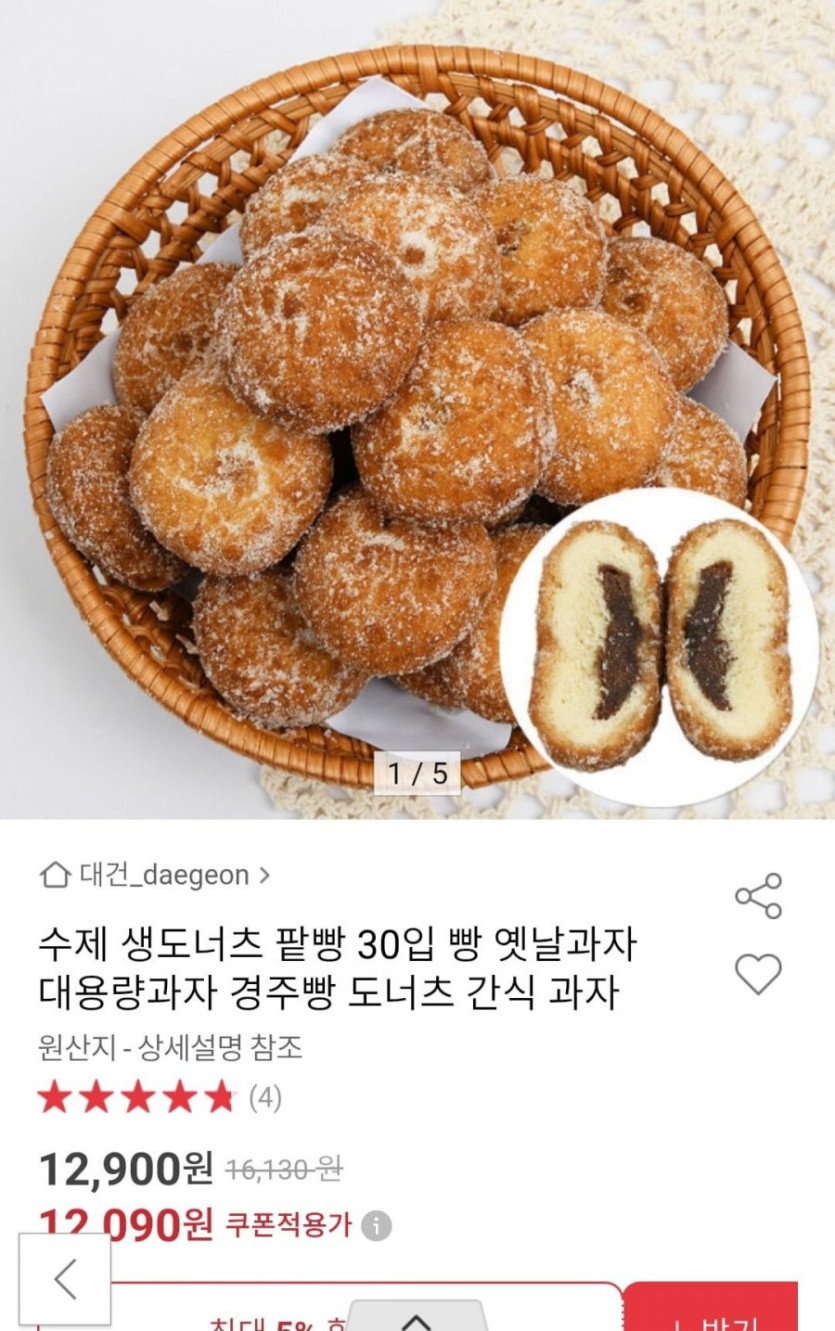Viewport: 835px width, 1331px height.
Task: Expand the bottom panel with the up chevron
Action: (416, 1318)
